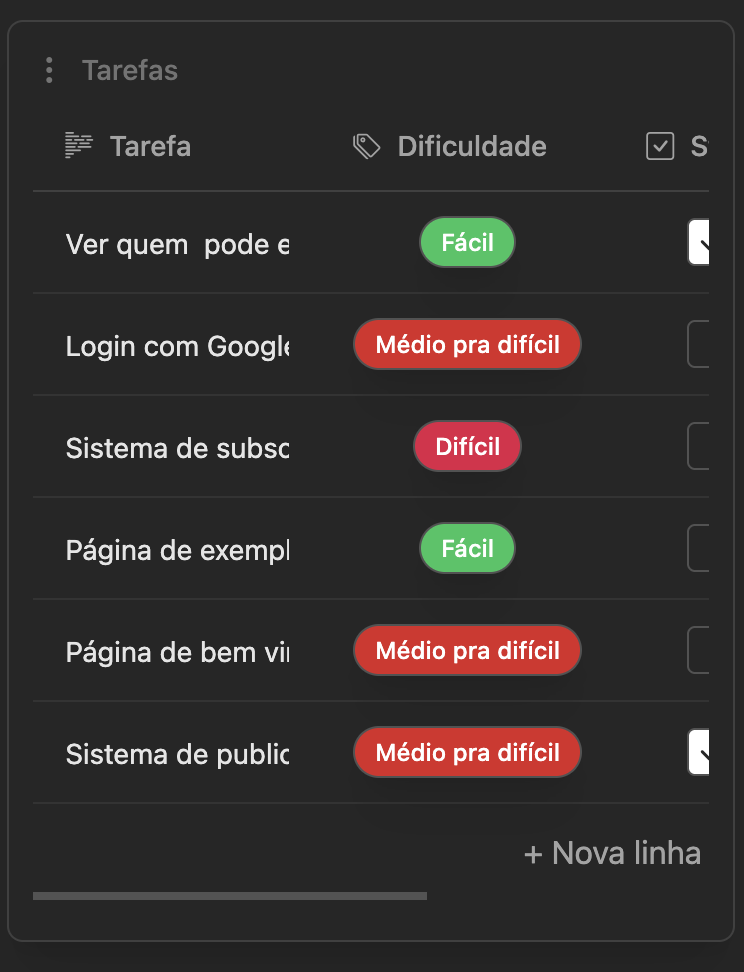Change difficulty tag for 'Página de bem vi'
The width and height of the screenshot is (744, 972).
[467, 651]
